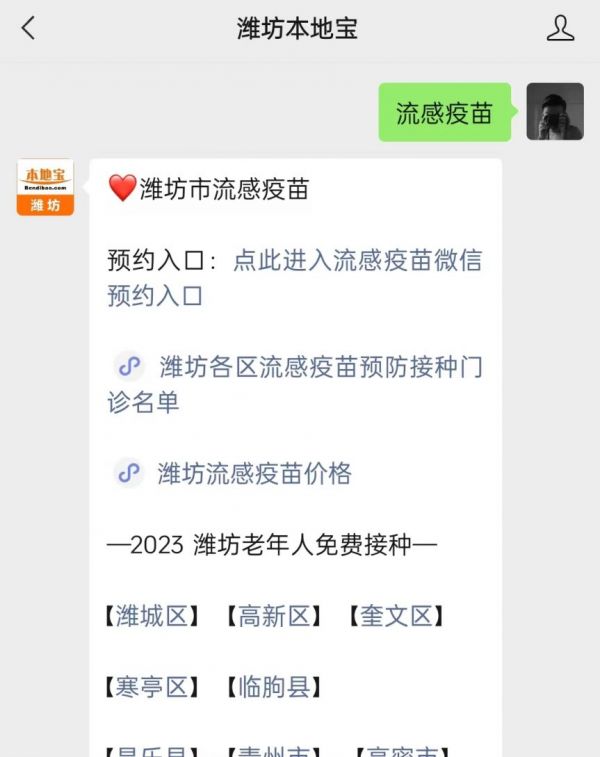Select 奎文区 link
600x757 pixels.
point(396,616)
